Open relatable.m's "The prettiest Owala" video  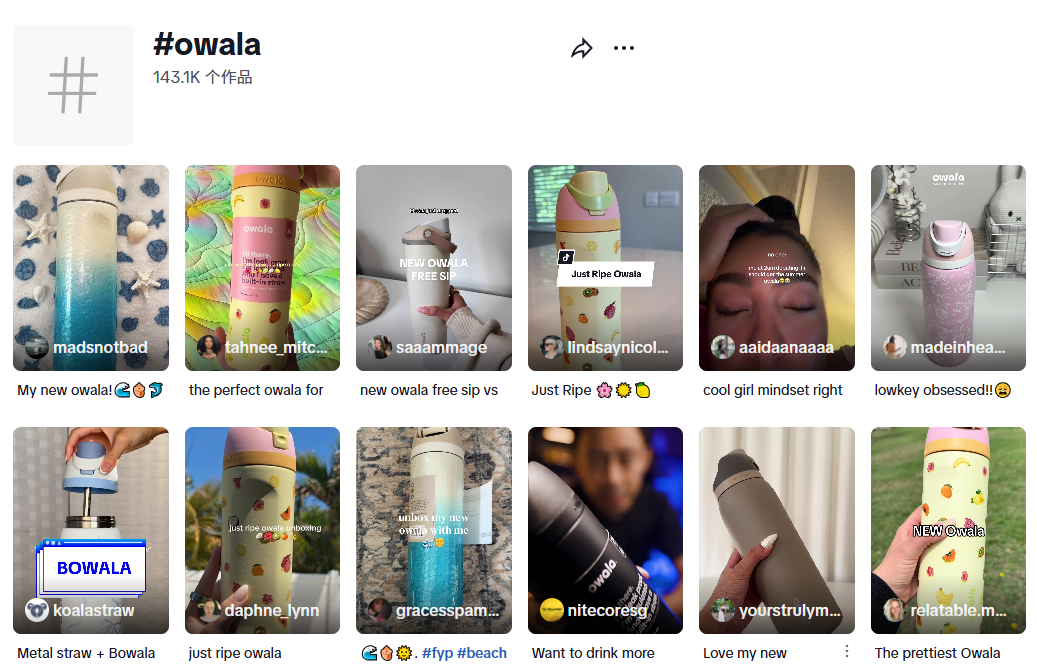(948, 530)
